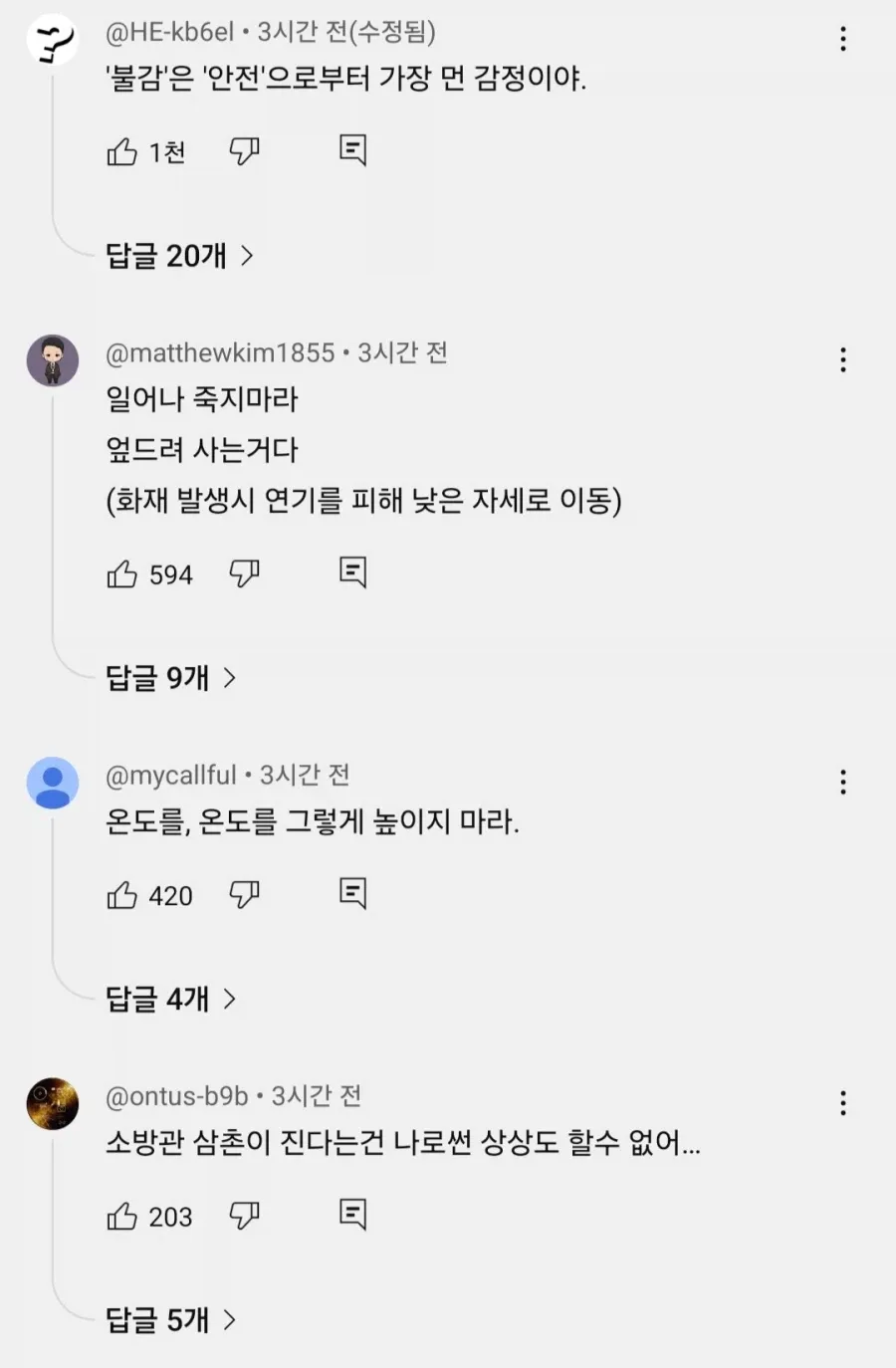Dislike @ontus-b9b's comment
This screenshot has height=1368, width=896.
[244, 1217]
